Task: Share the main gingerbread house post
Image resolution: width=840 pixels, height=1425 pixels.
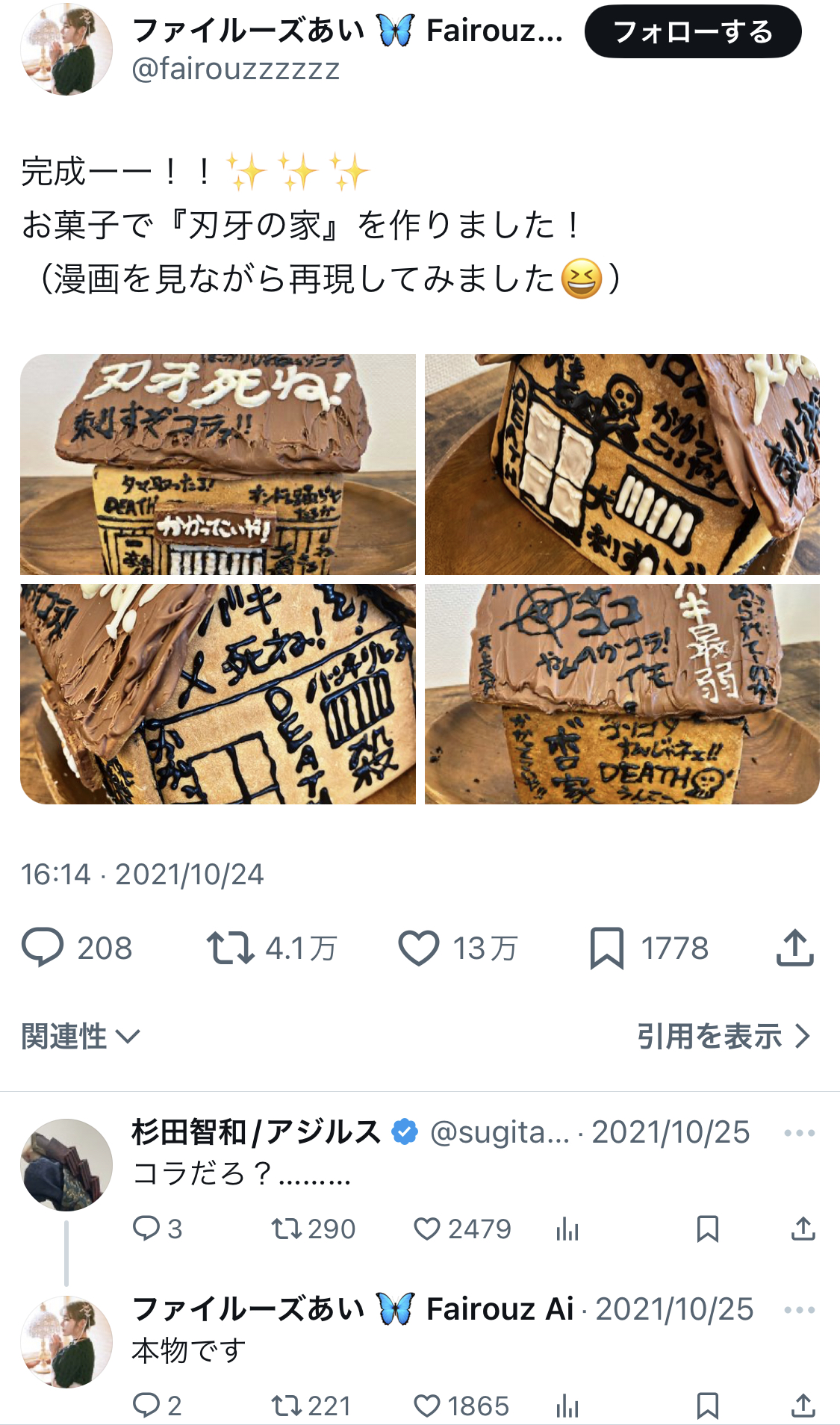Action: click(x=794, y=948)
